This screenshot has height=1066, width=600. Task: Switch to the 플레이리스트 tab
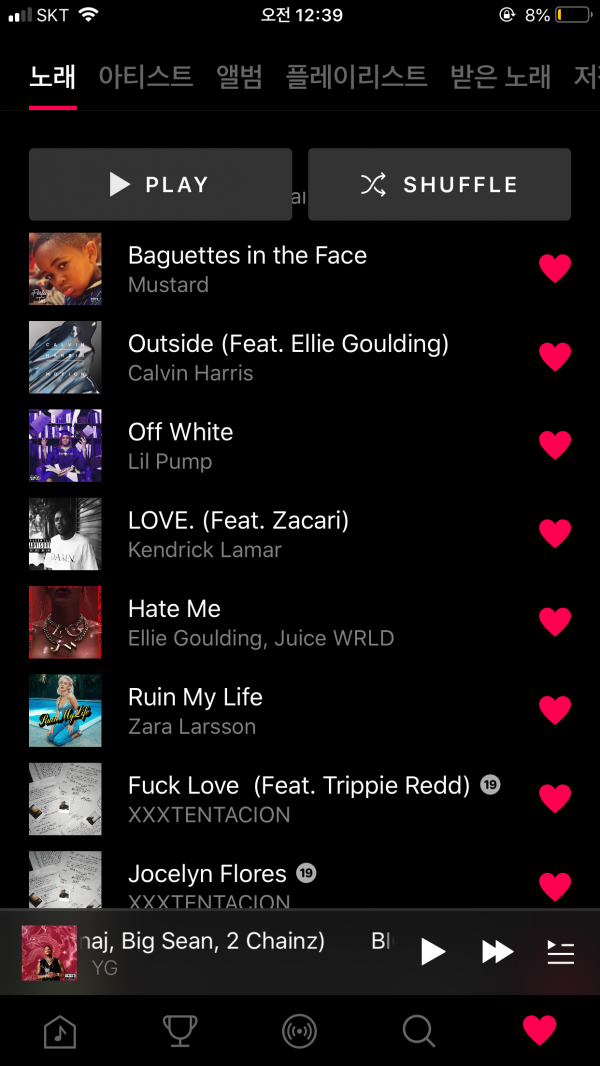click(356, 76)
